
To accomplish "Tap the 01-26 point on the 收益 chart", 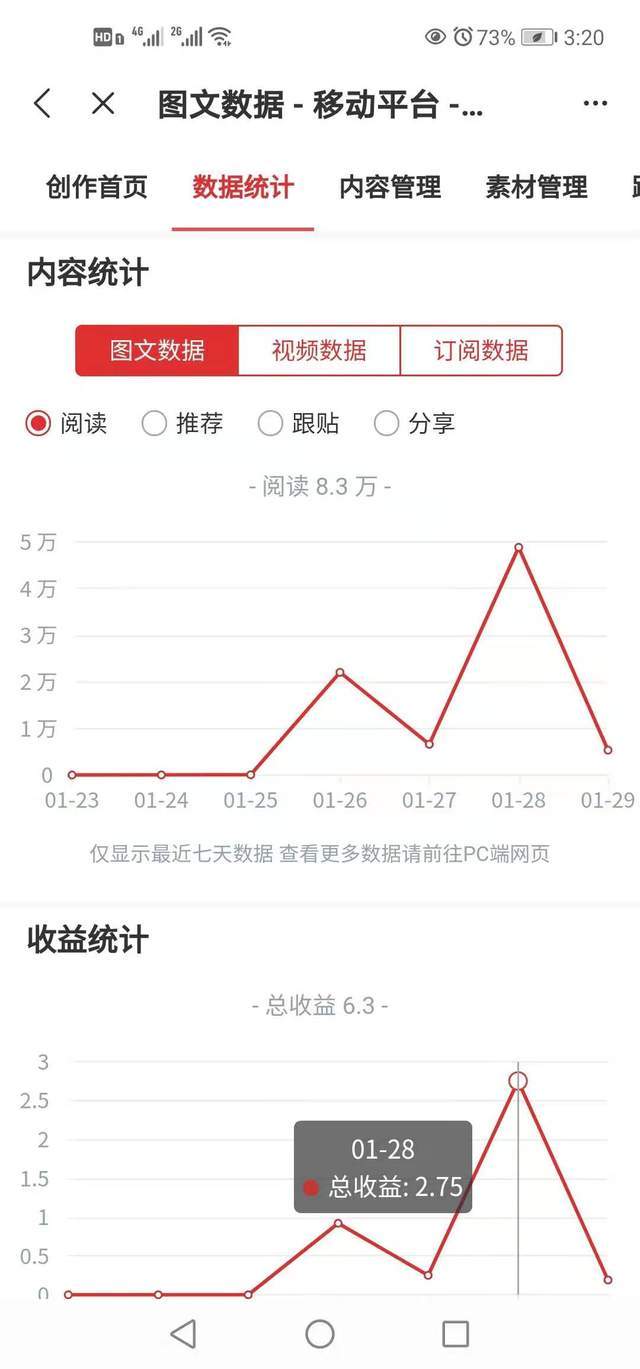I will [x=338, y=1223].
